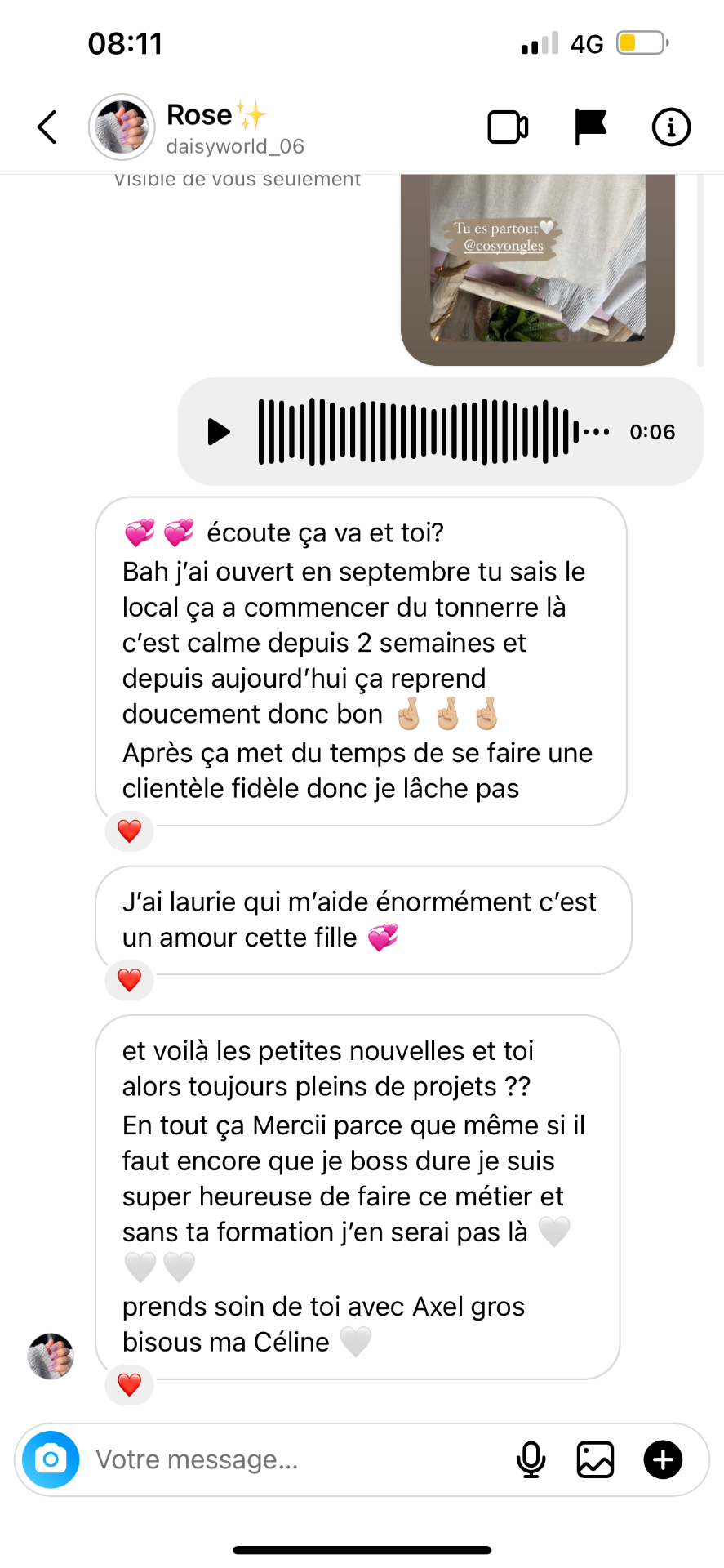Tap the flag icon in the header

pyautogui.click(x=590, y=127)
